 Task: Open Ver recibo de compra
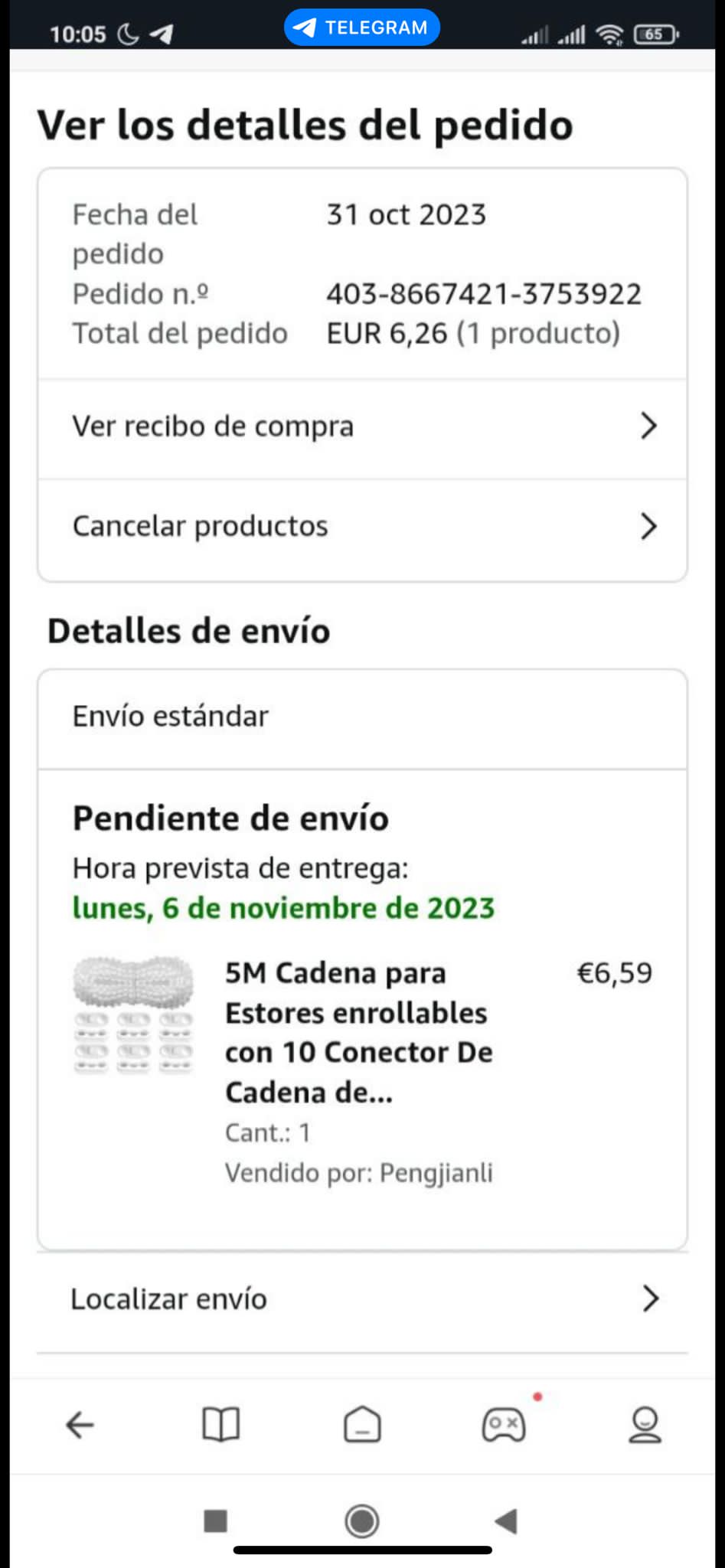tap(362, 427)
